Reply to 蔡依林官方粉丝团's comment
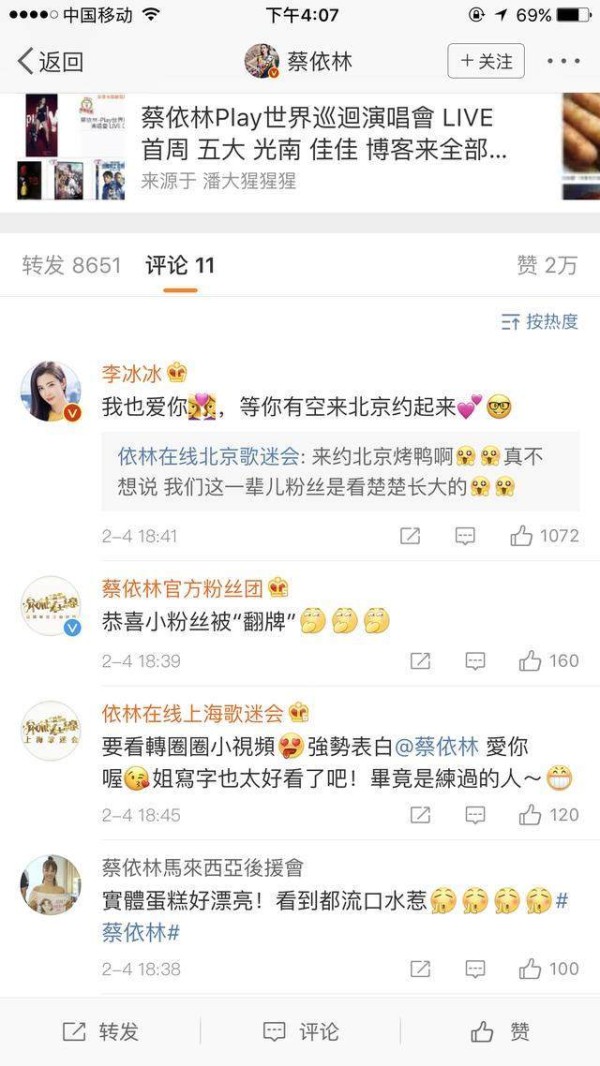The width and height of the screenshot is (600, 1066). coord(475,661)
